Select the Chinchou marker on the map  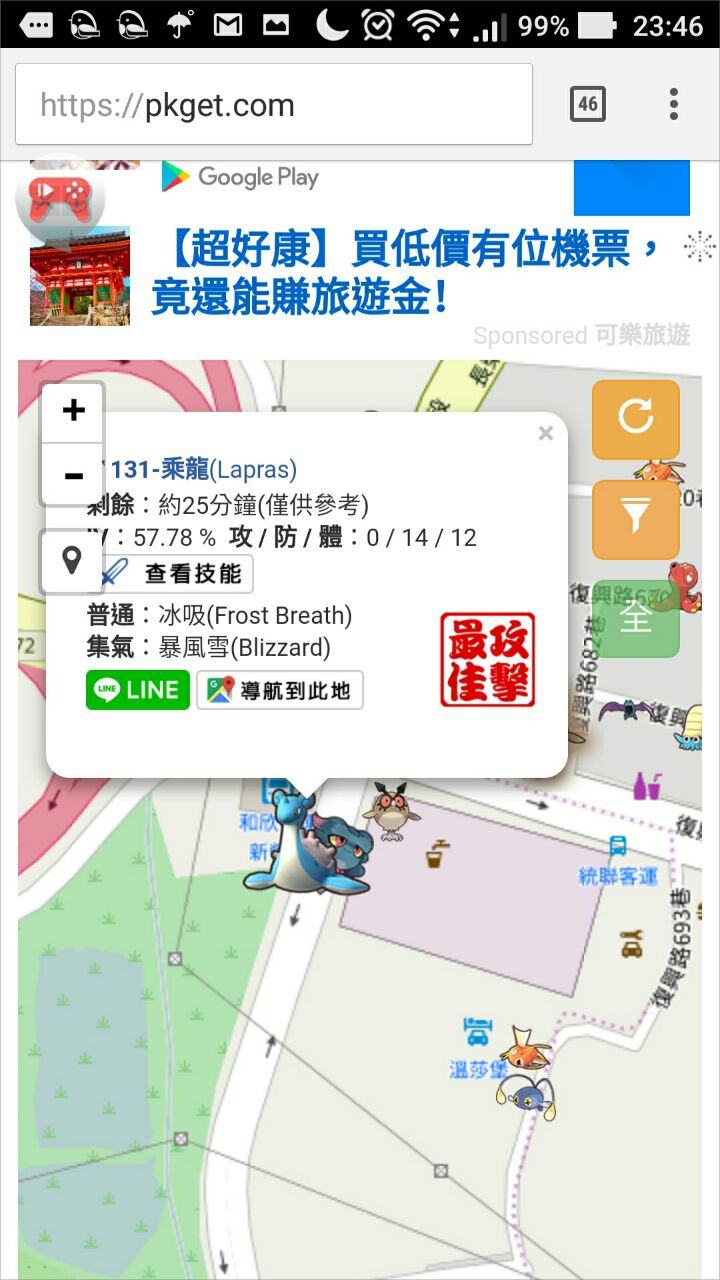tap(525, 1095)
